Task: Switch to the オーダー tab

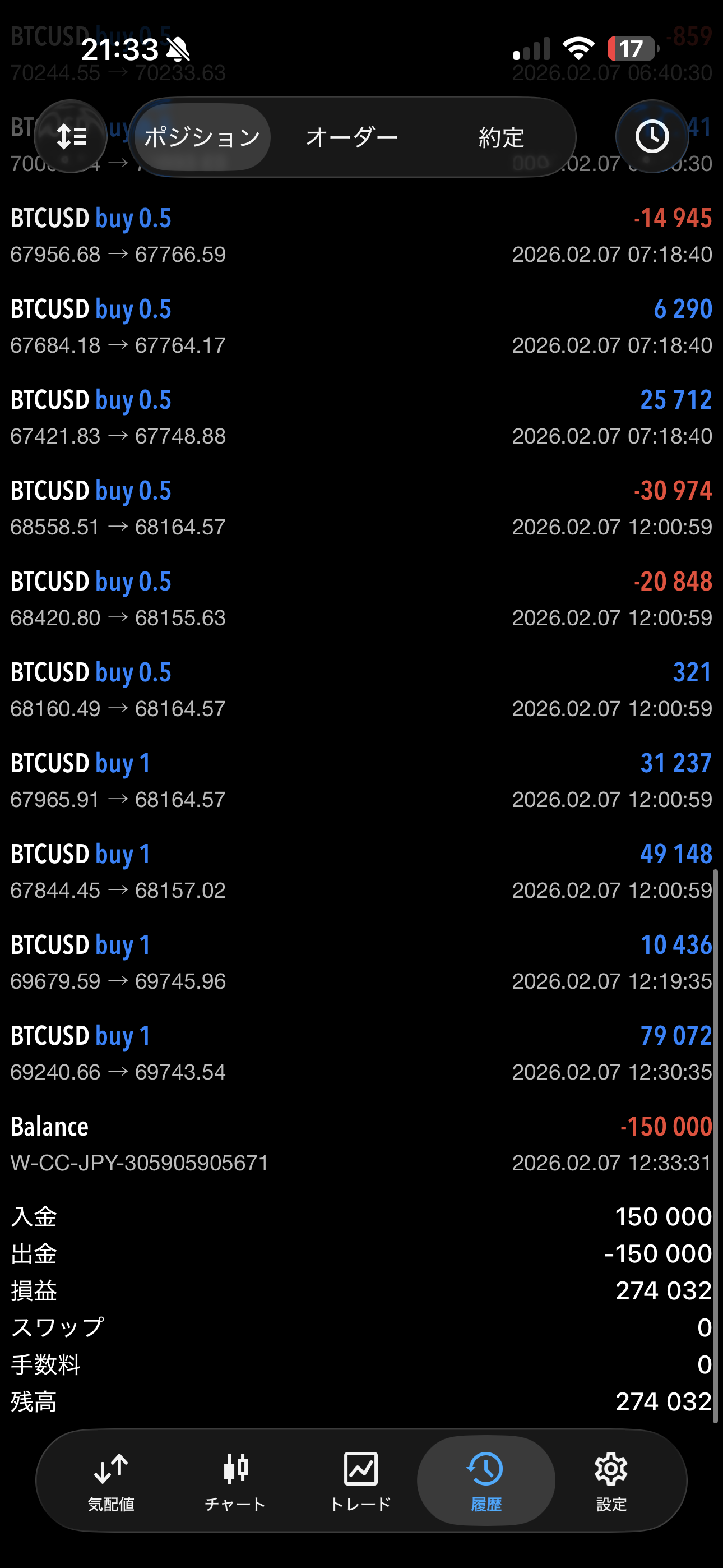Action: pyautogui.click(x=352, y=137)
